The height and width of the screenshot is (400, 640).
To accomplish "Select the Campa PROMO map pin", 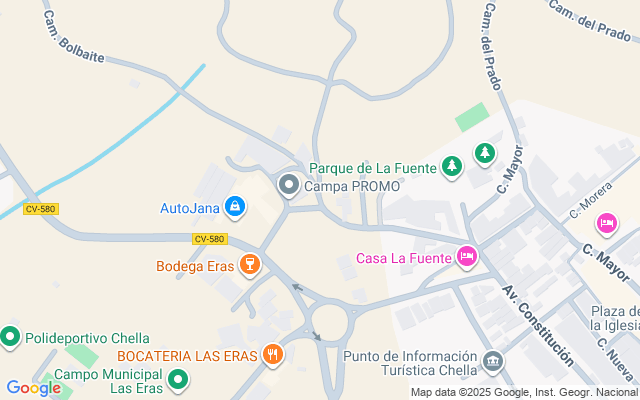I will point(289,185).
